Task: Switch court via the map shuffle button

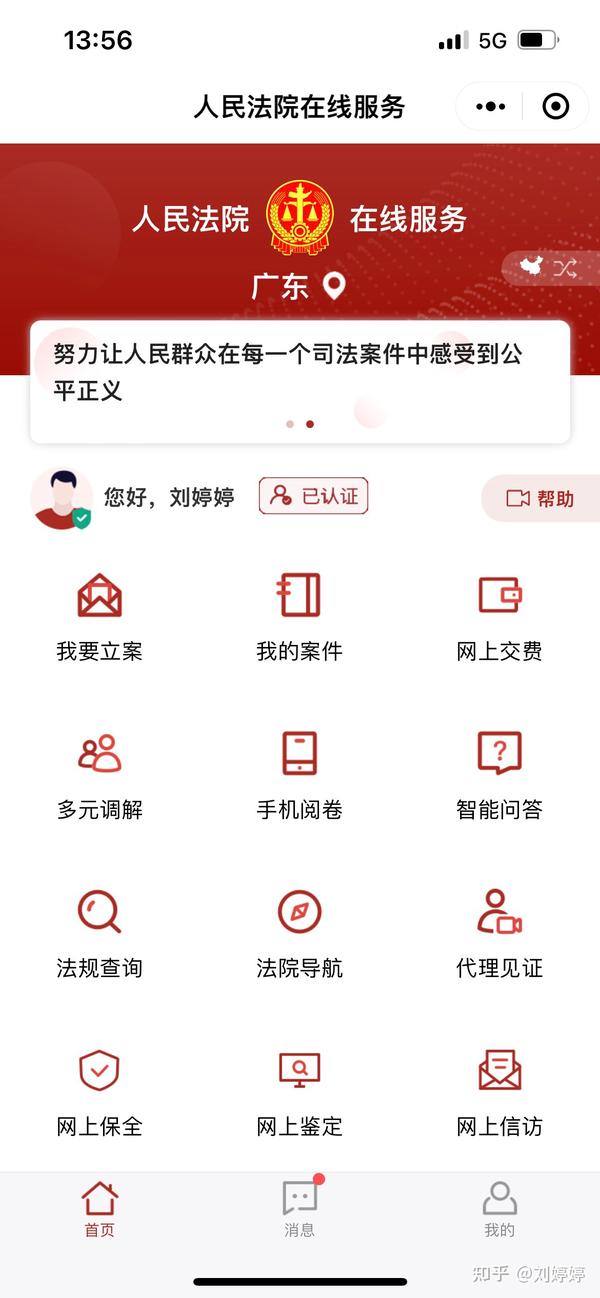Action: pos(550,268)
